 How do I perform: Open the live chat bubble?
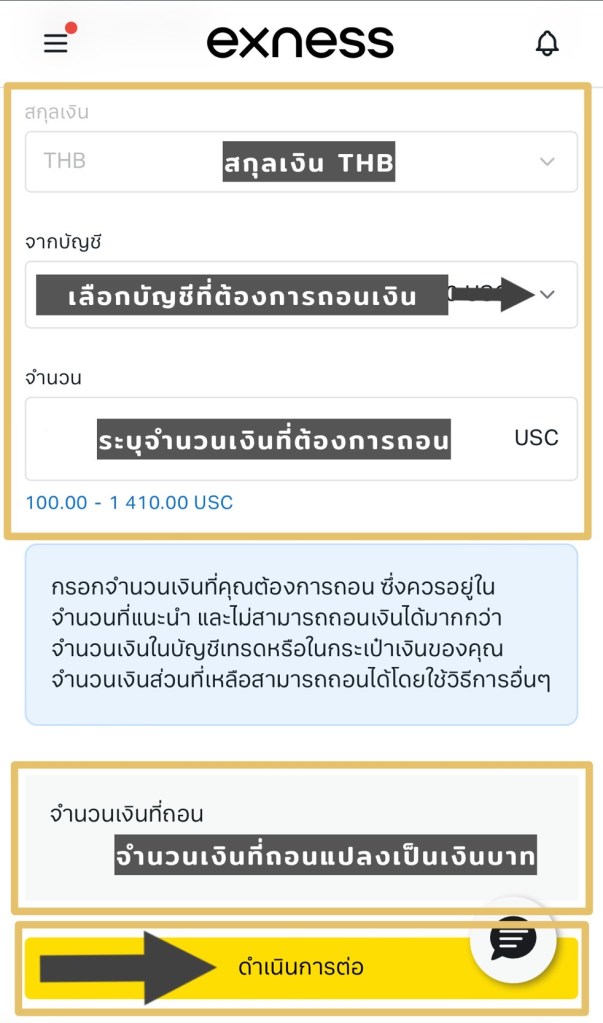pos(513,940)
